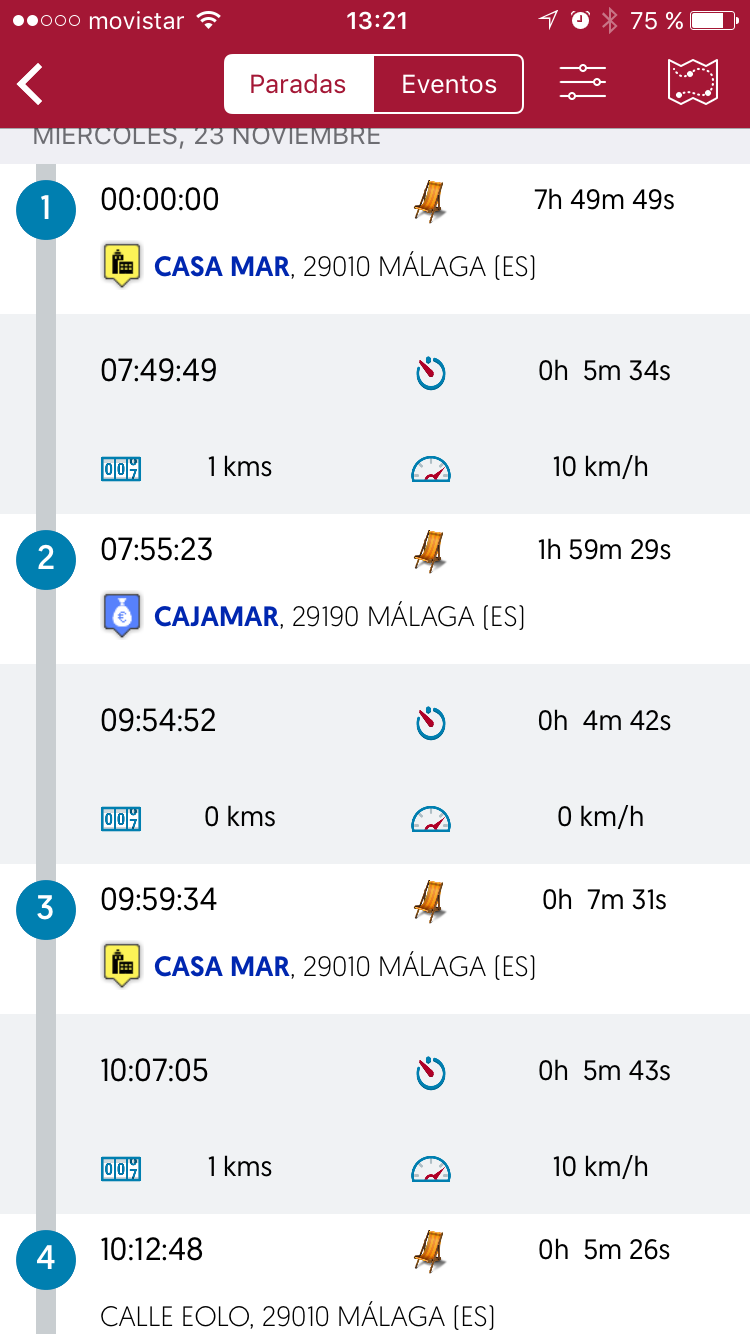This screenshot has height=1334, width=750.
Task: Select the Paradas tab
Action: pyautogui.click(x=298, y=84)
